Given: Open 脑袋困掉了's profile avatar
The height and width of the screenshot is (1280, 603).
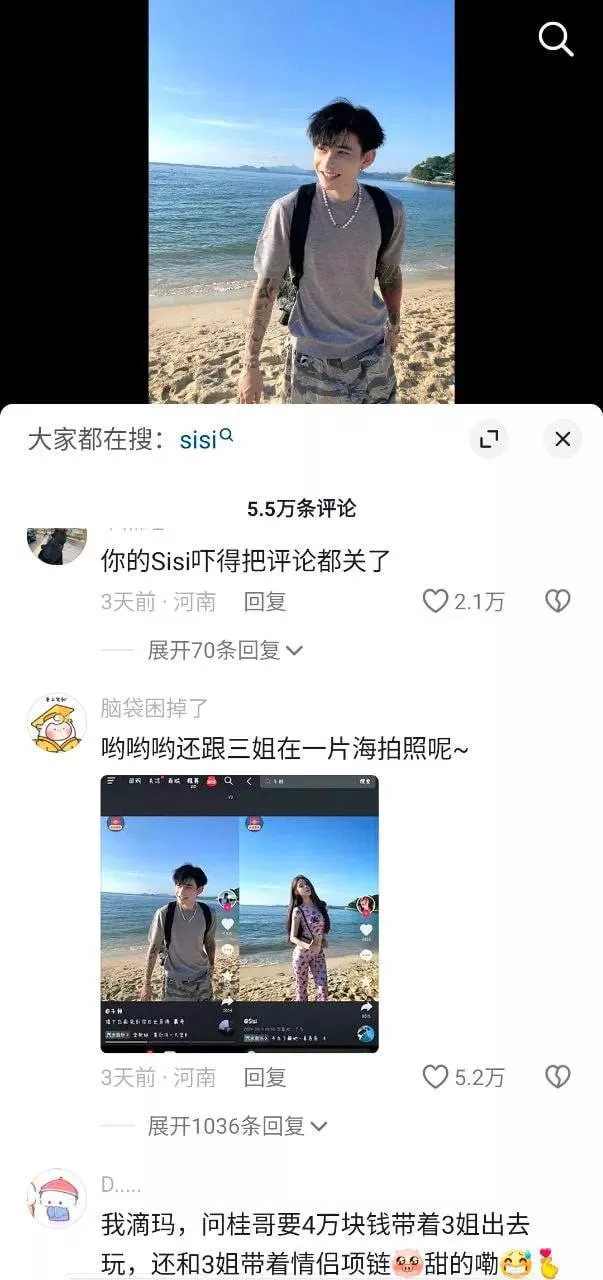Looking at the screenshot, I should click(x=56, y=723).
